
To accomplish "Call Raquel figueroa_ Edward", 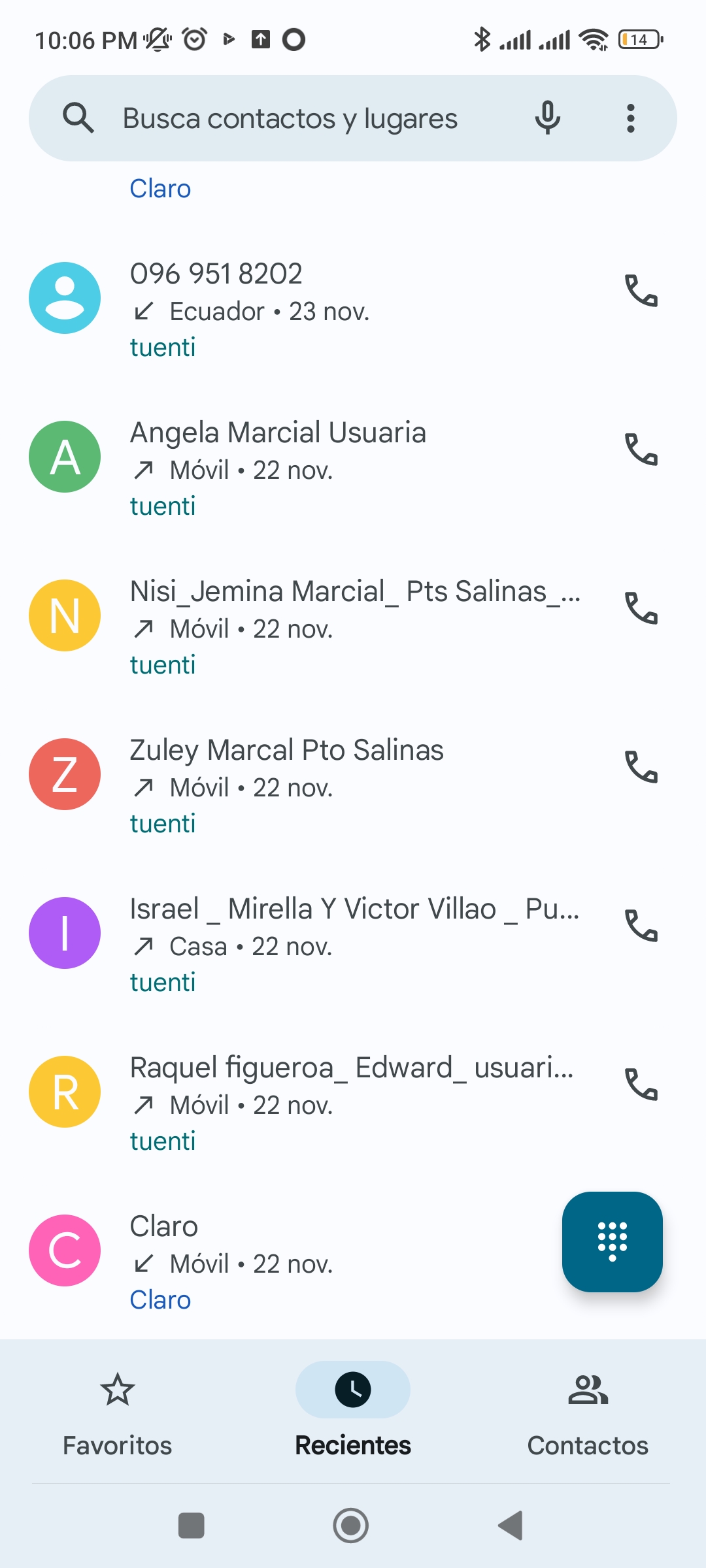I will pos(641,1085).
